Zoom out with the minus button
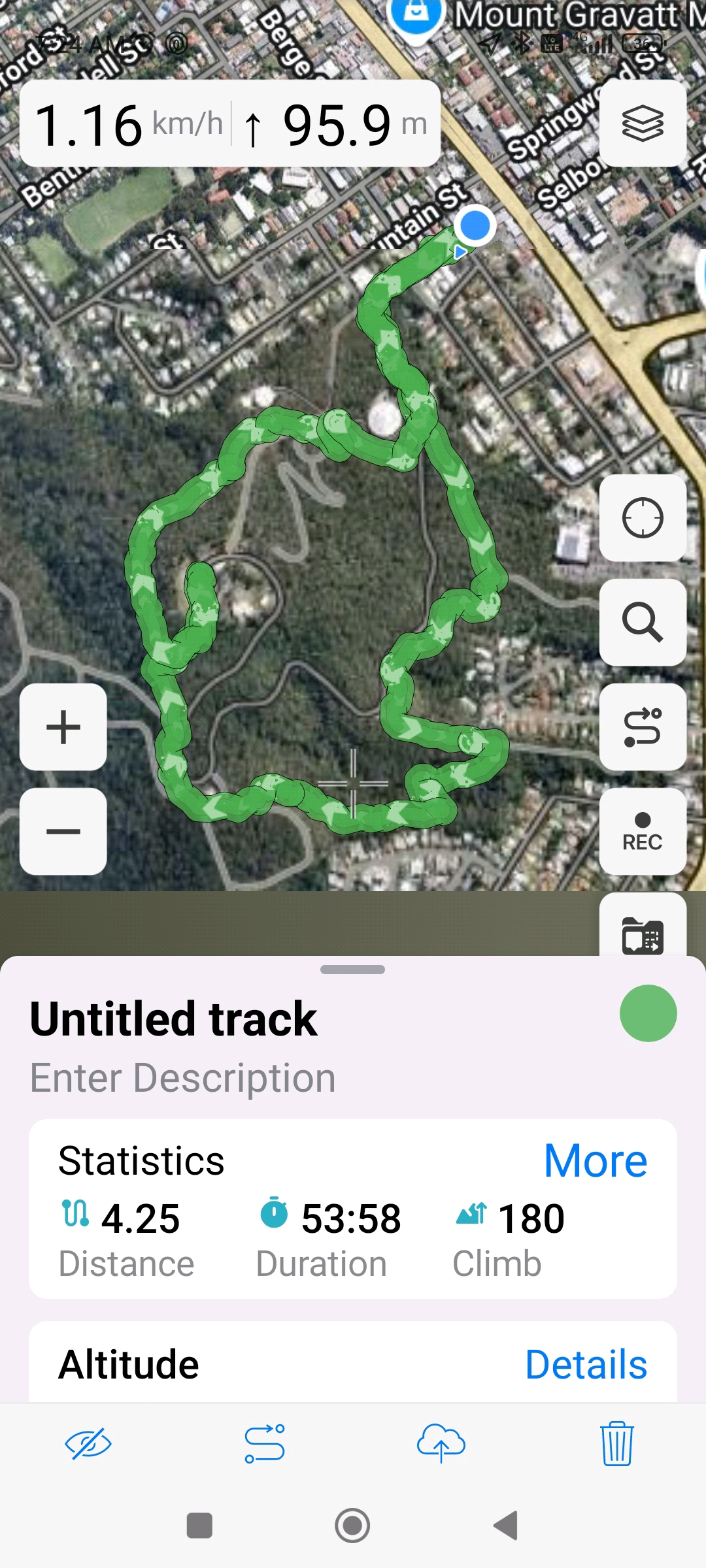The height and width of the screenshot is (1568, 706). (x=63, y=831)
